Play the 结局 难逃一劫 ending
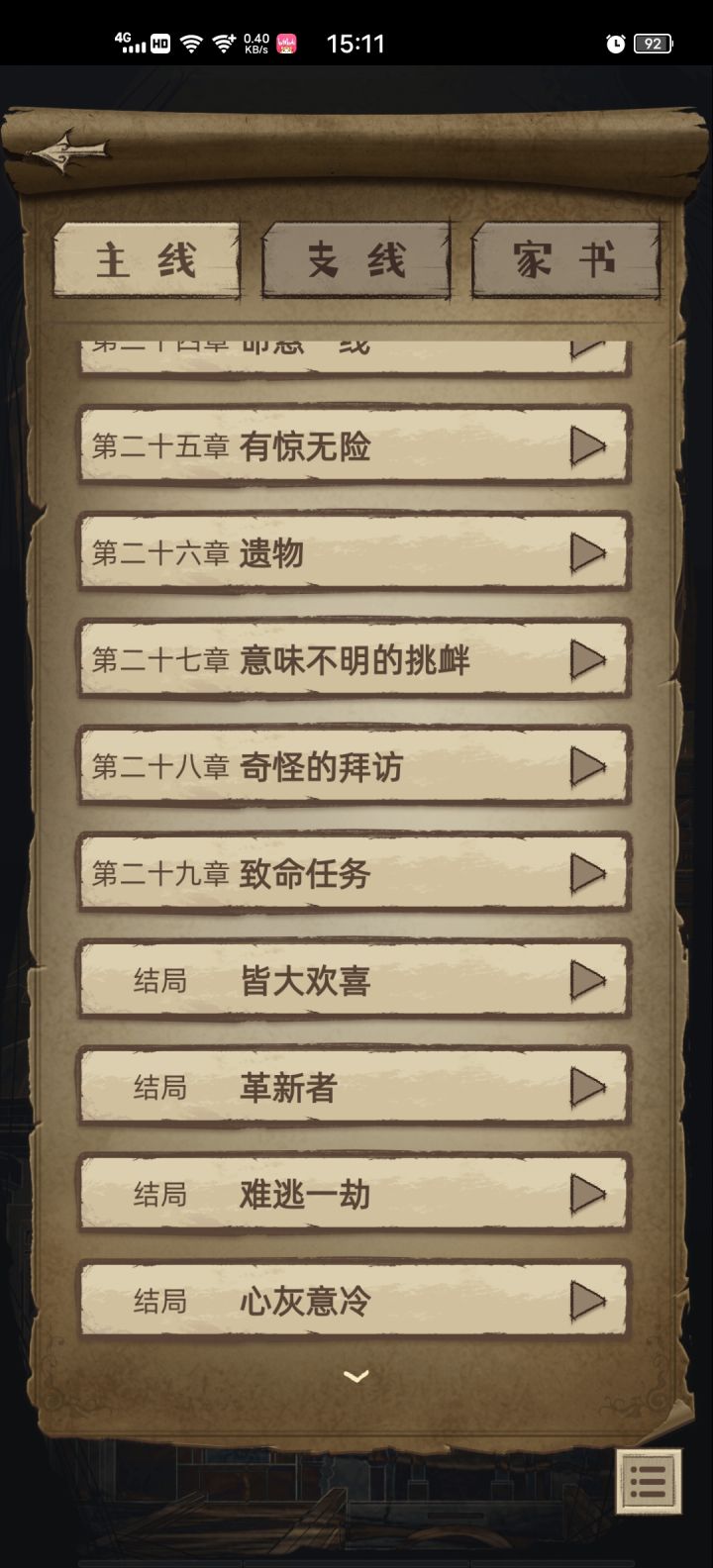The width and height of the screenshot is (713, 1568). point(588,1195)
